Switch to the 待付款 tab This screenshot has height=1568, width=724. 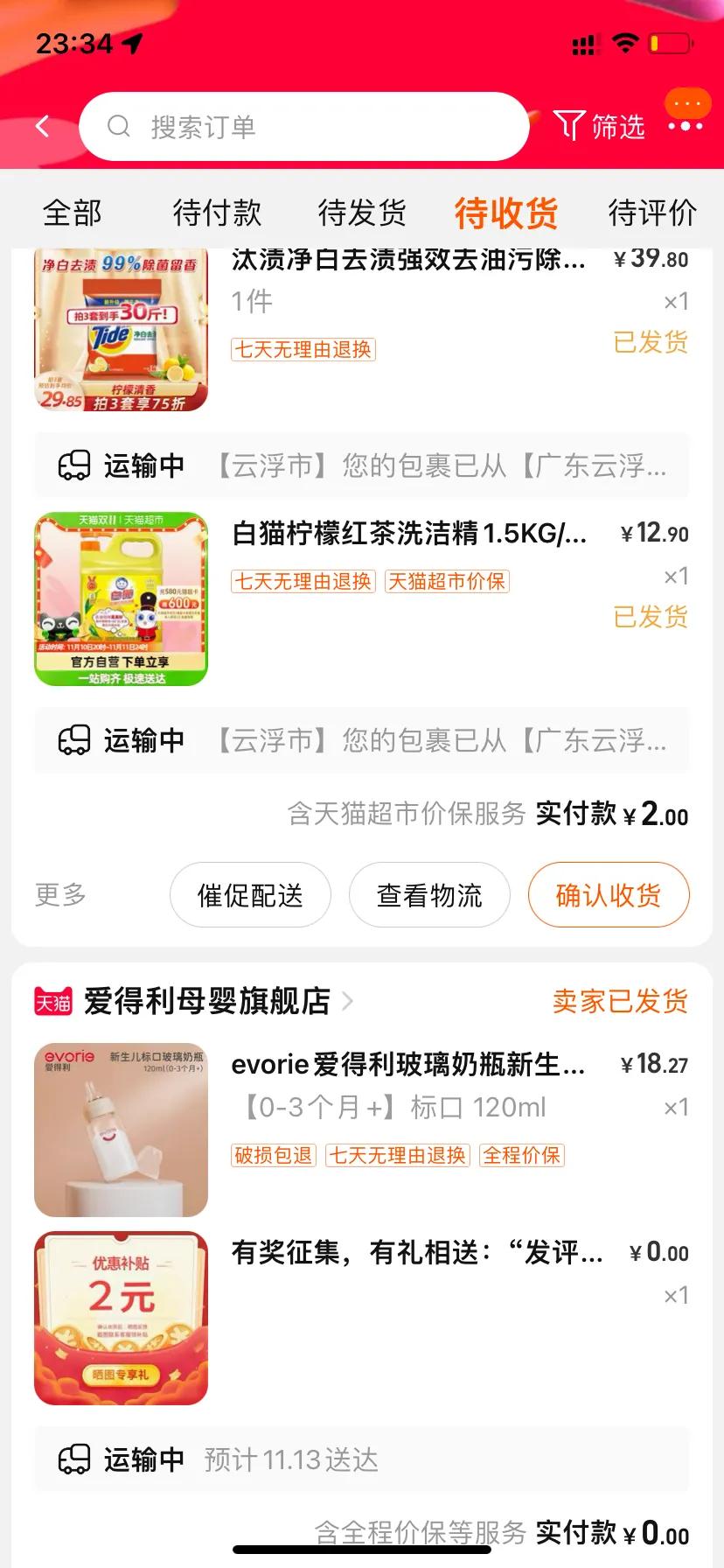(217, 212)
